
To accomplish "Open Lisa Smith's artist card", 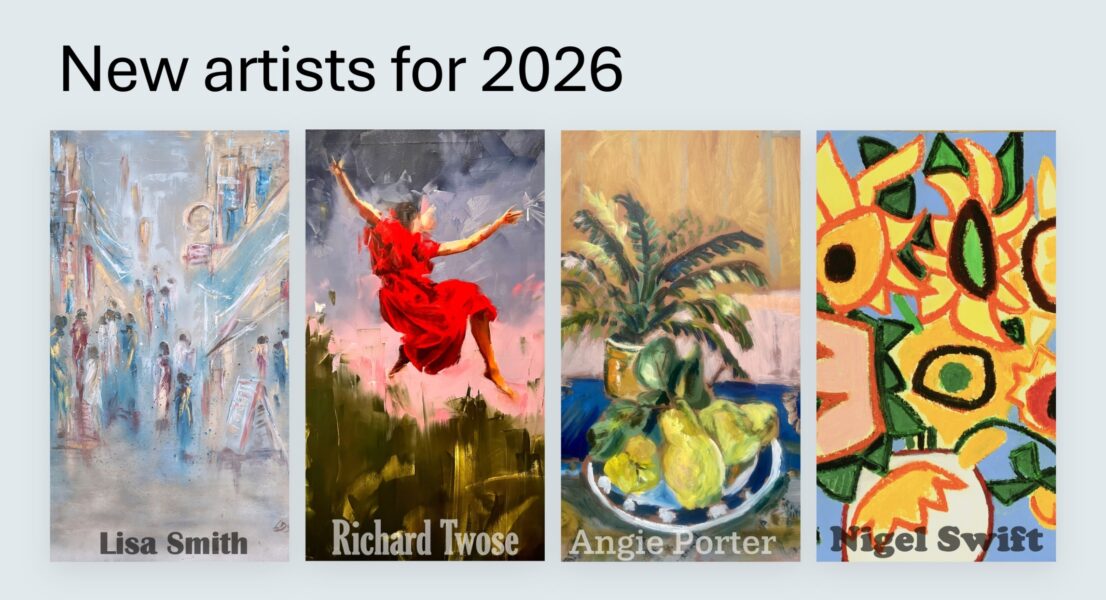I will (169, 345).
